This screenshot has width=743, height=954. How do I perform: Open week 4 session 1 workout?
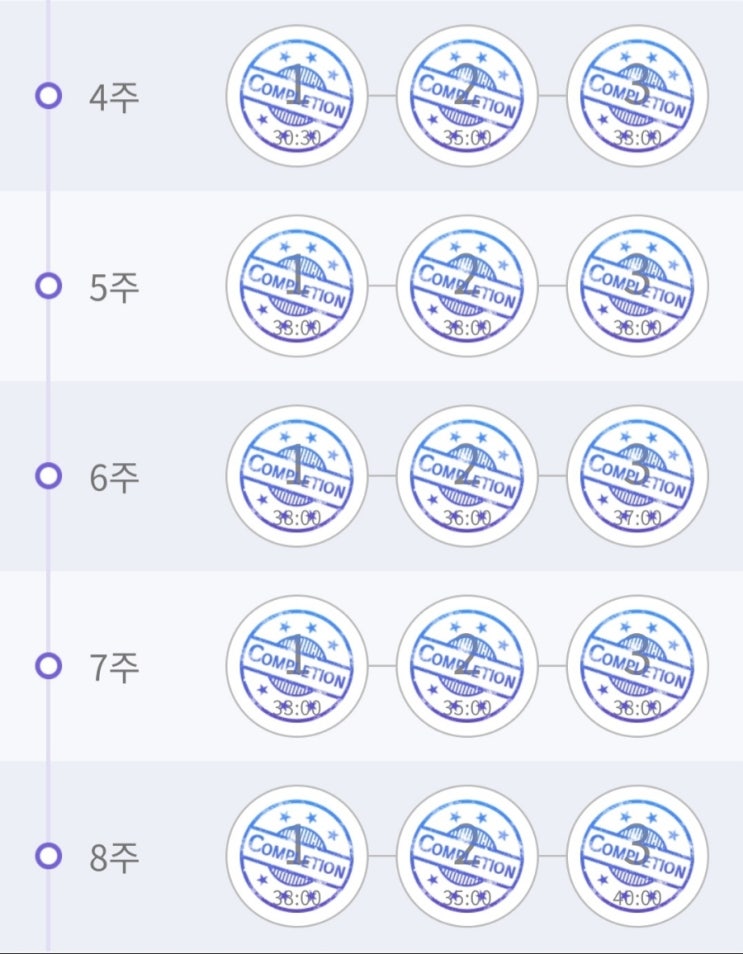pyautogui.click(x=297, y=95)
